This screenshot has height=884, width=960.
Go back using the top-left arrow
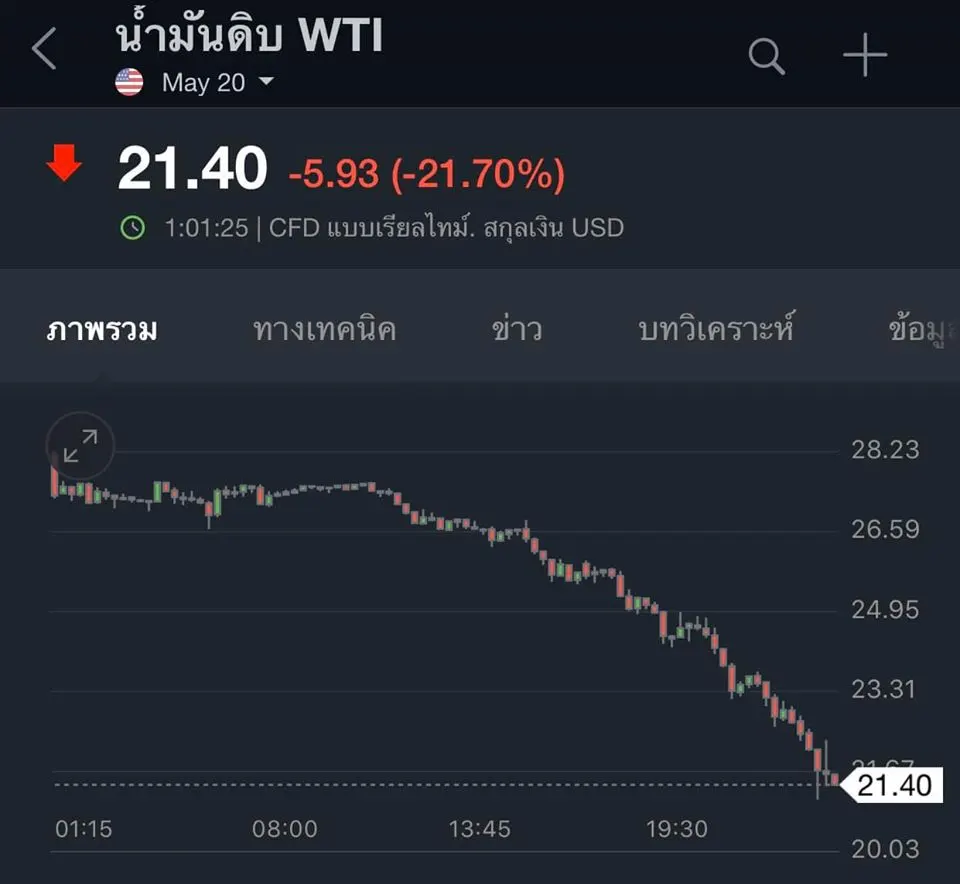pyautogui.click(x=44, y=50)
